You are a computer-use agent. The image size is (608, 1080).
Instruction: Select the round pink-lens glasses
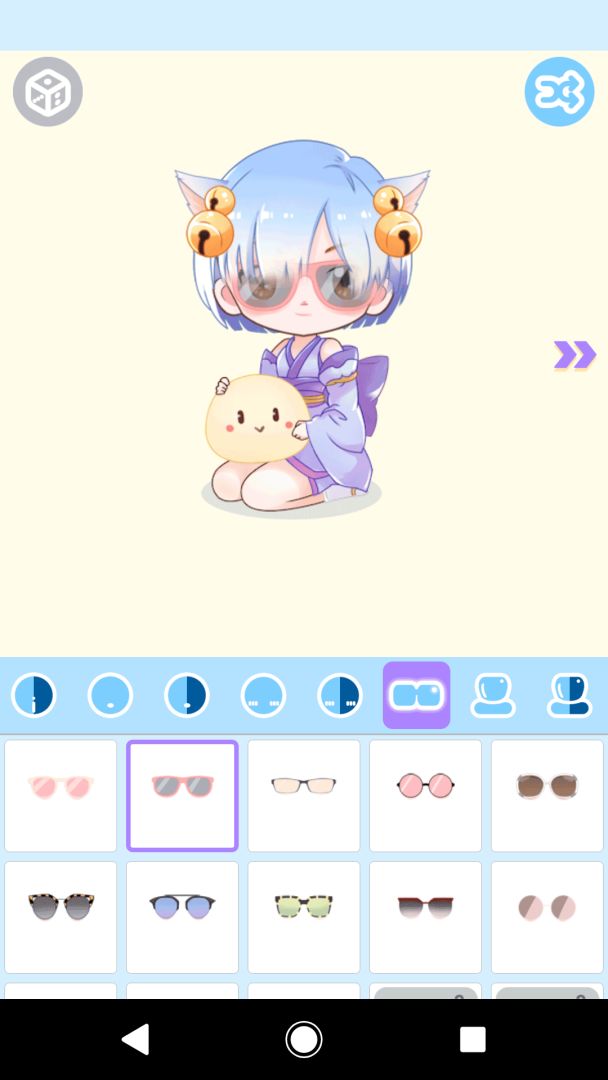[x=425, y=796]
